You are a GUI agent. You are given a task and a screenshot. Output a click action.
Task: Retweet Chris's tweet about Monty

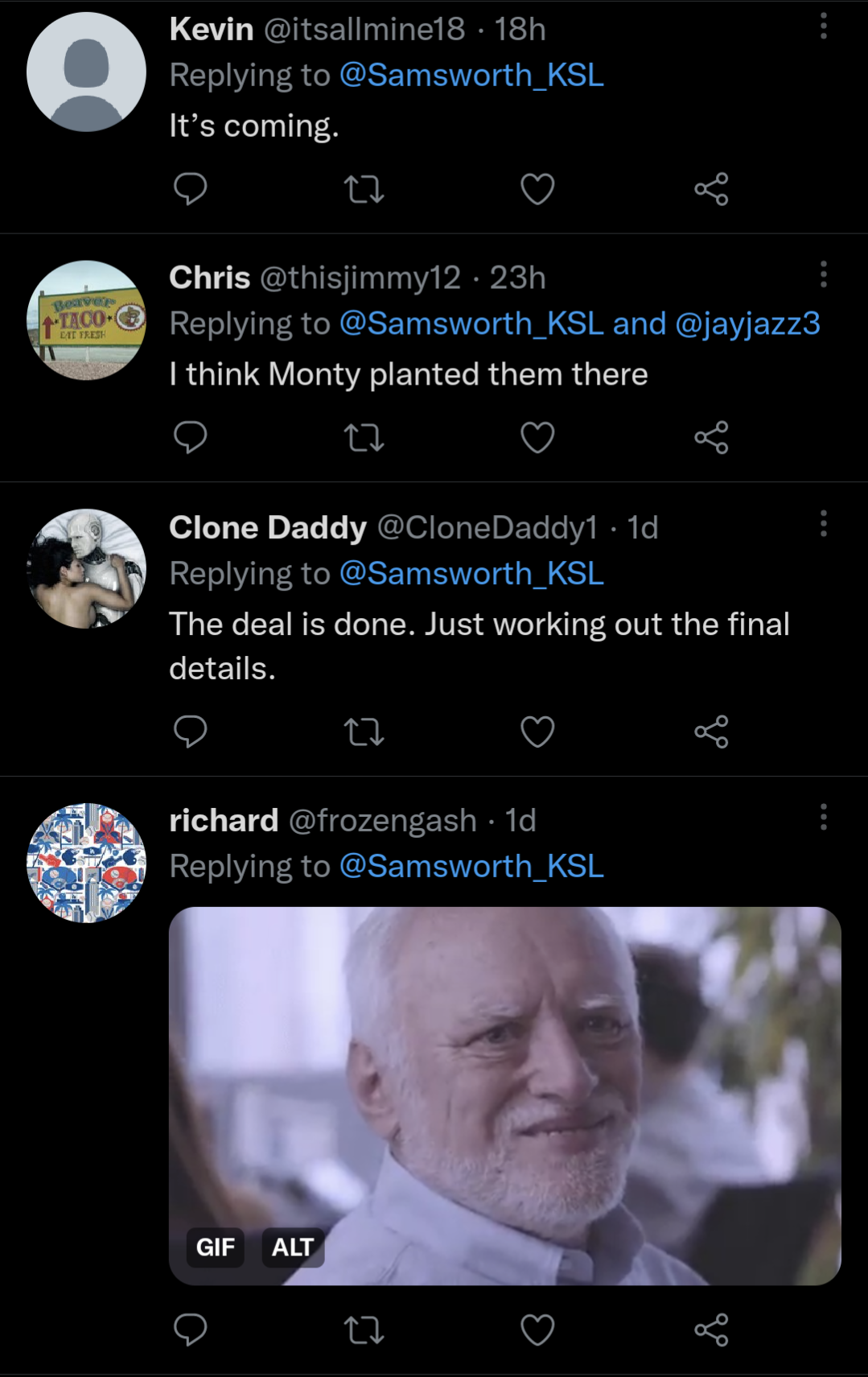tap(364, 438)
